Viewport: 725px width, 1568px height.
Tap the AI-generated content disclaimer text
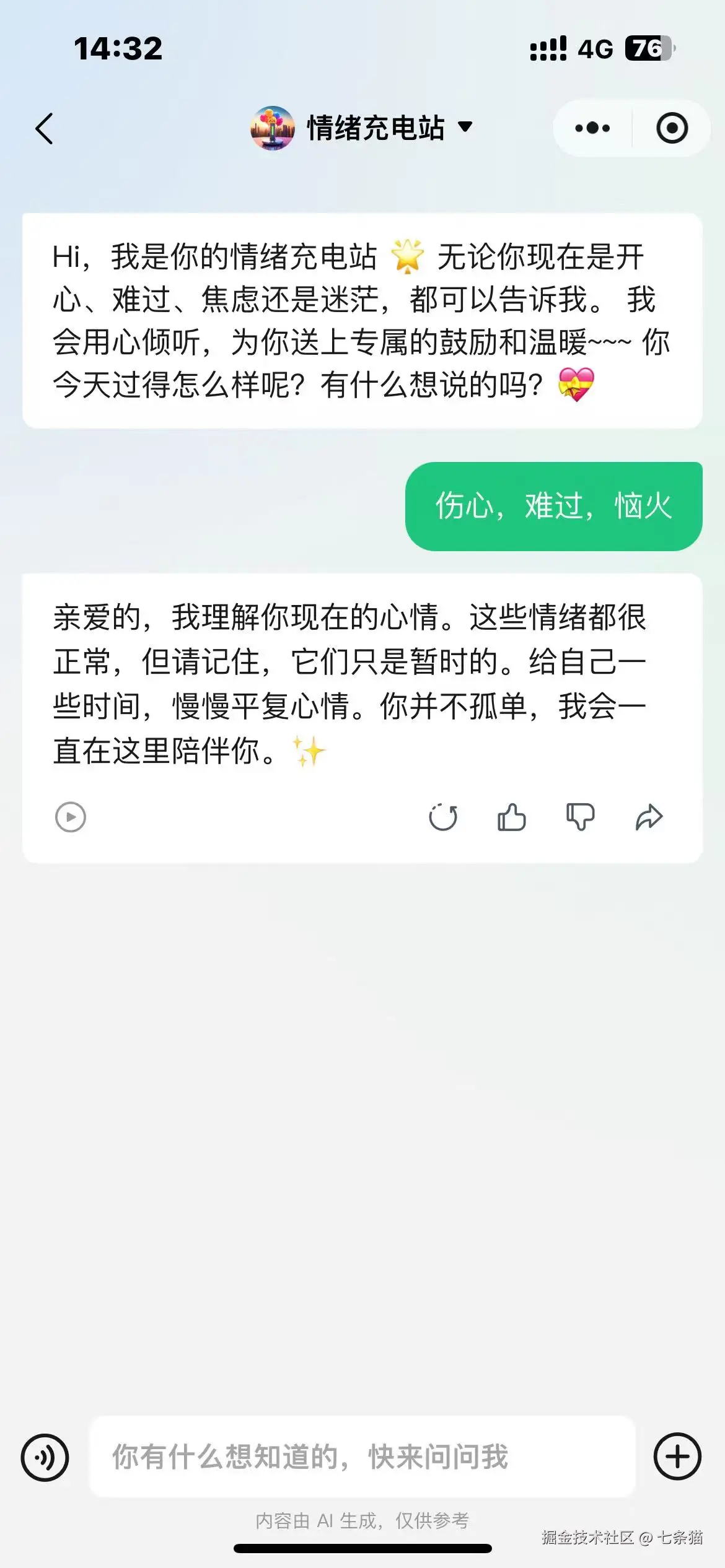click(x=362, y=1520)
